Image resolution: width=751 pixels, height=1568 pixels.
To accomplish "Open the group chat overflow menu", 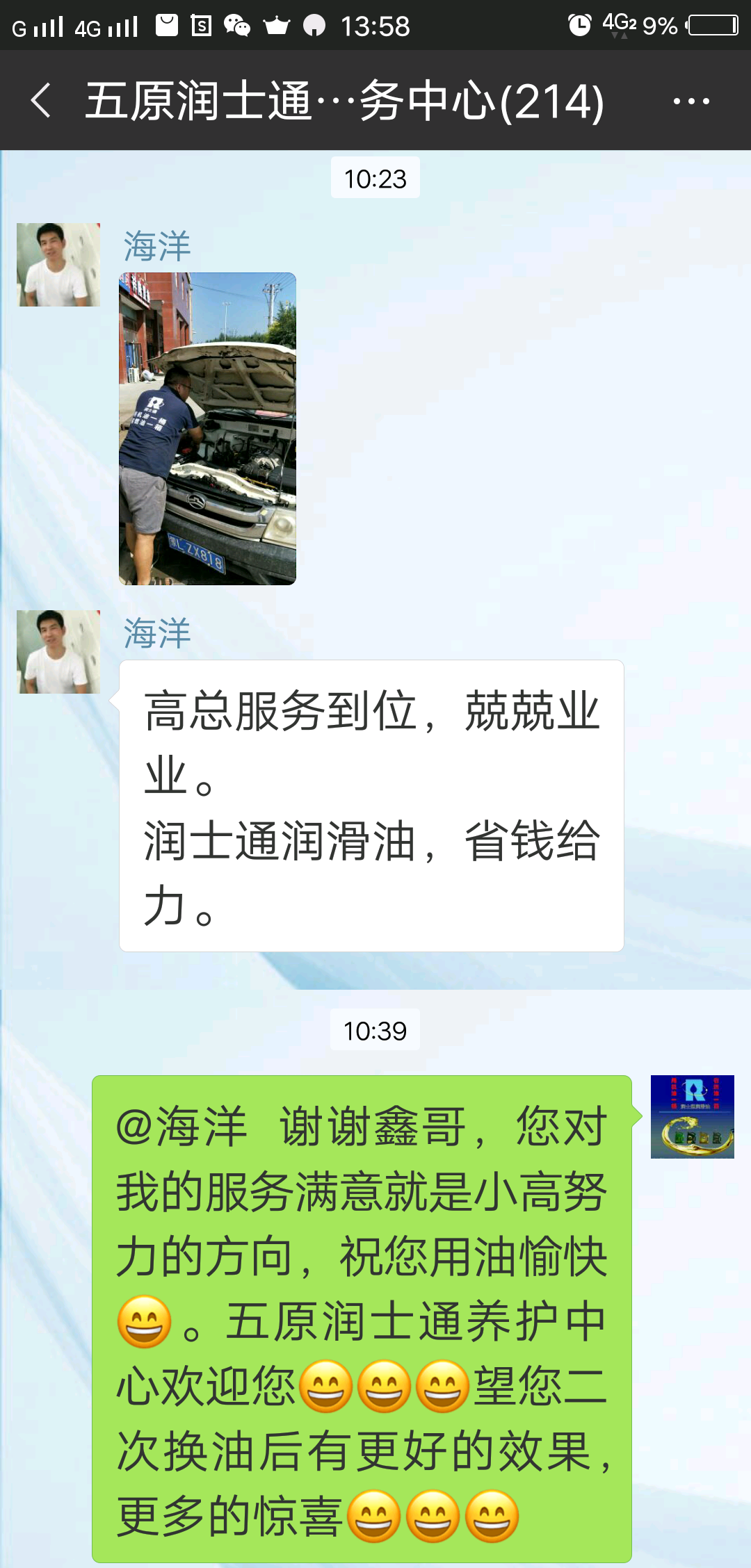I will [x=691, y=101].
